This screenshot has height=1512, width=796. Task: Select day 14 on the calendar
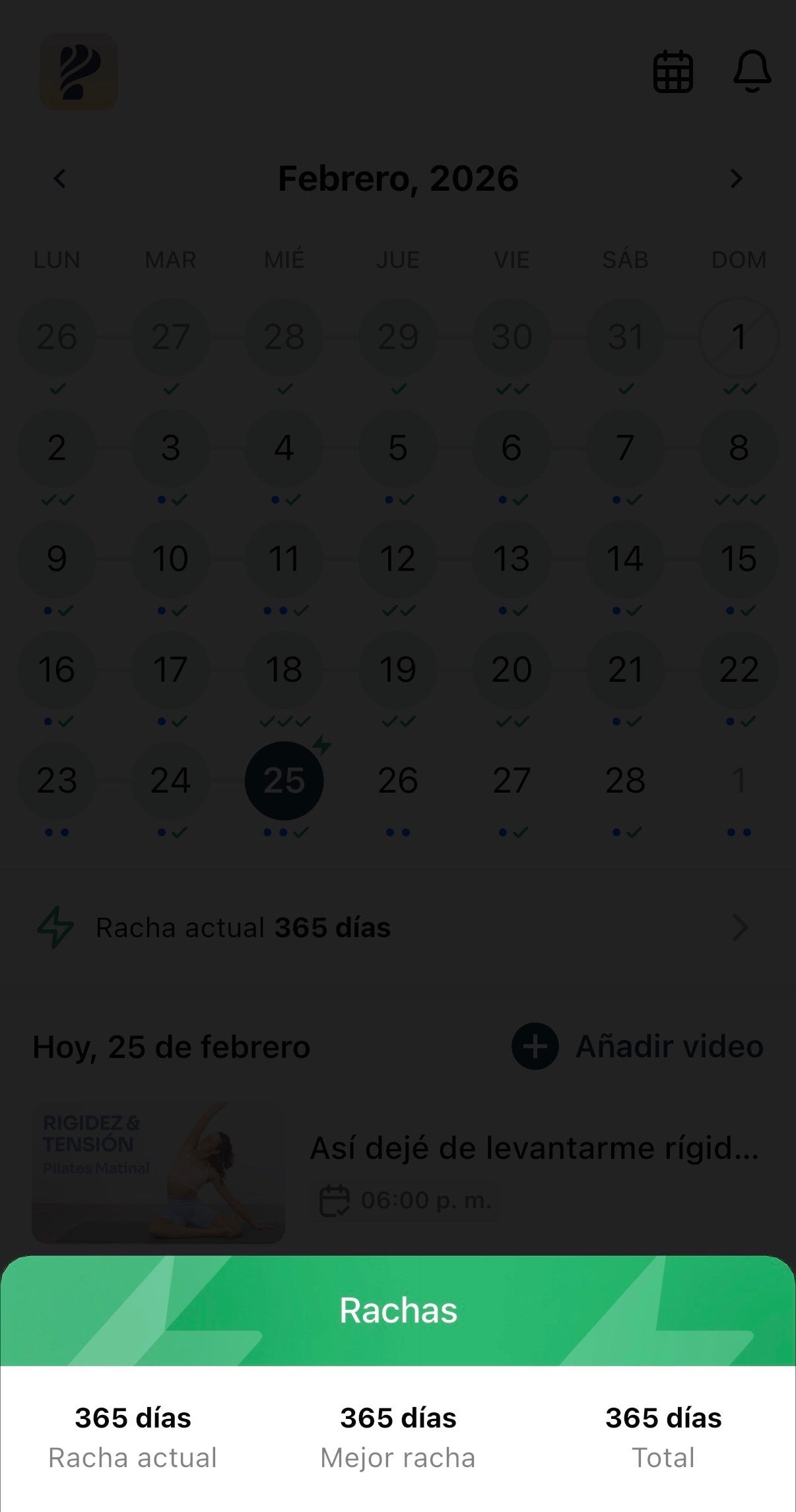624,558
